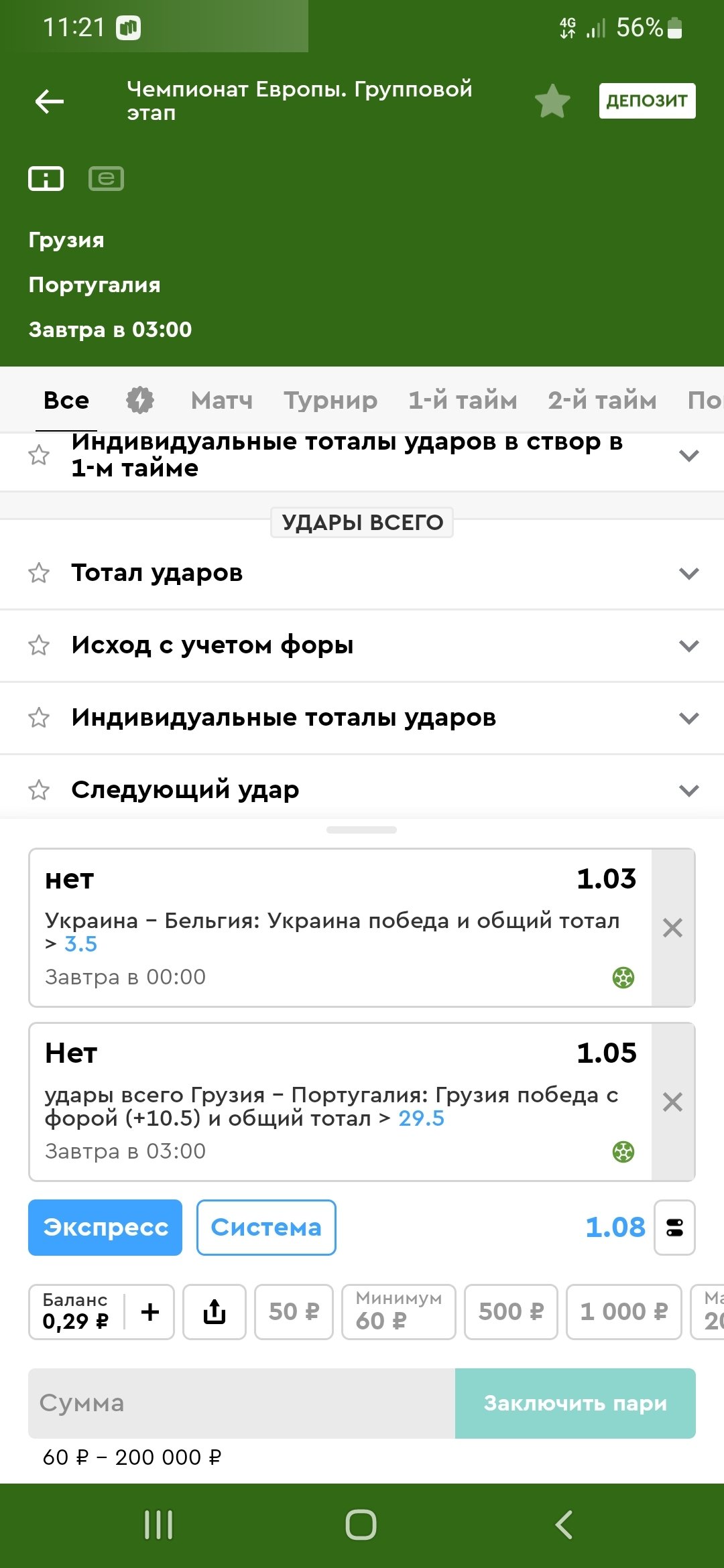This screenshot has height=1568, width=724.
Task: Expand the Тотал ударов market
Action: [362, 574]
